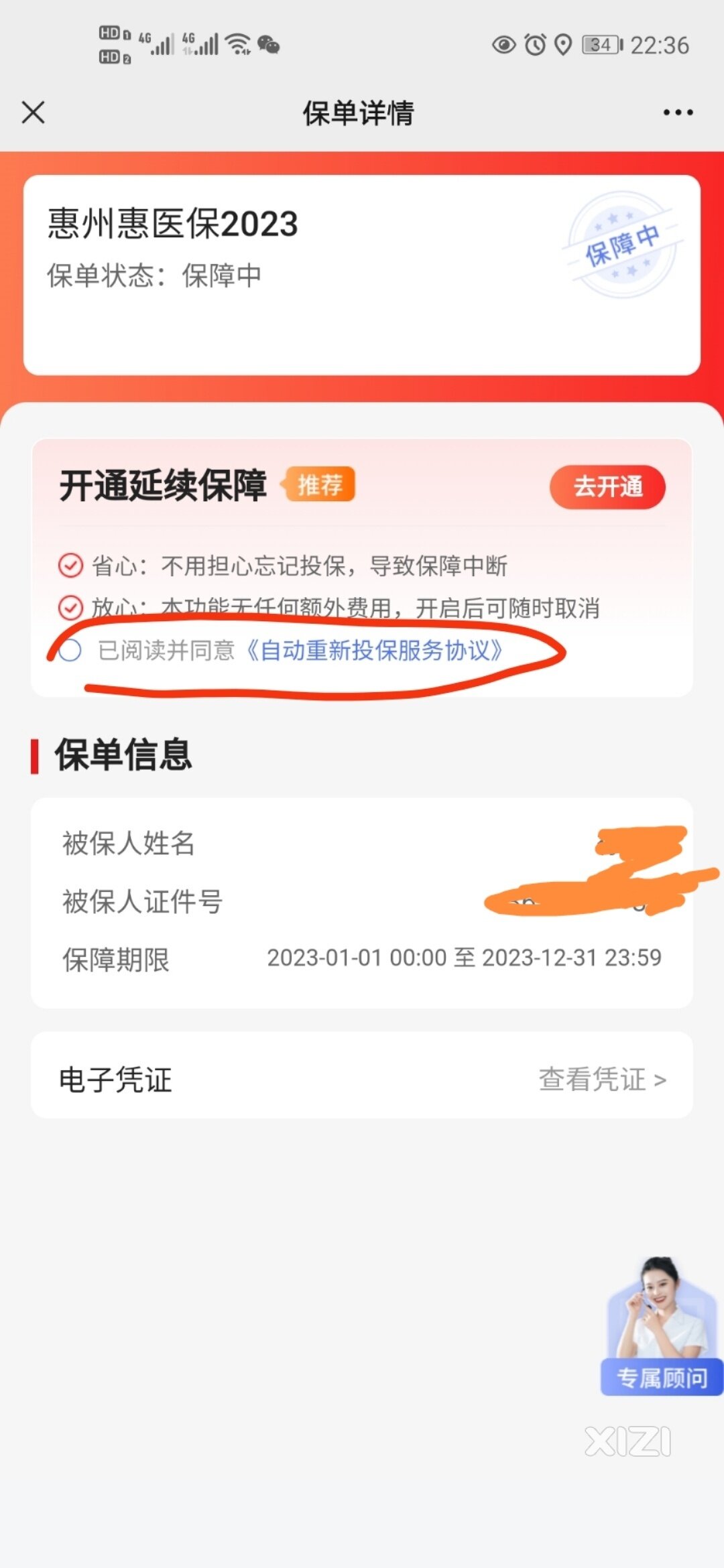Open 查看凭证 for 电子凭证

click(x=601, y=1080)
